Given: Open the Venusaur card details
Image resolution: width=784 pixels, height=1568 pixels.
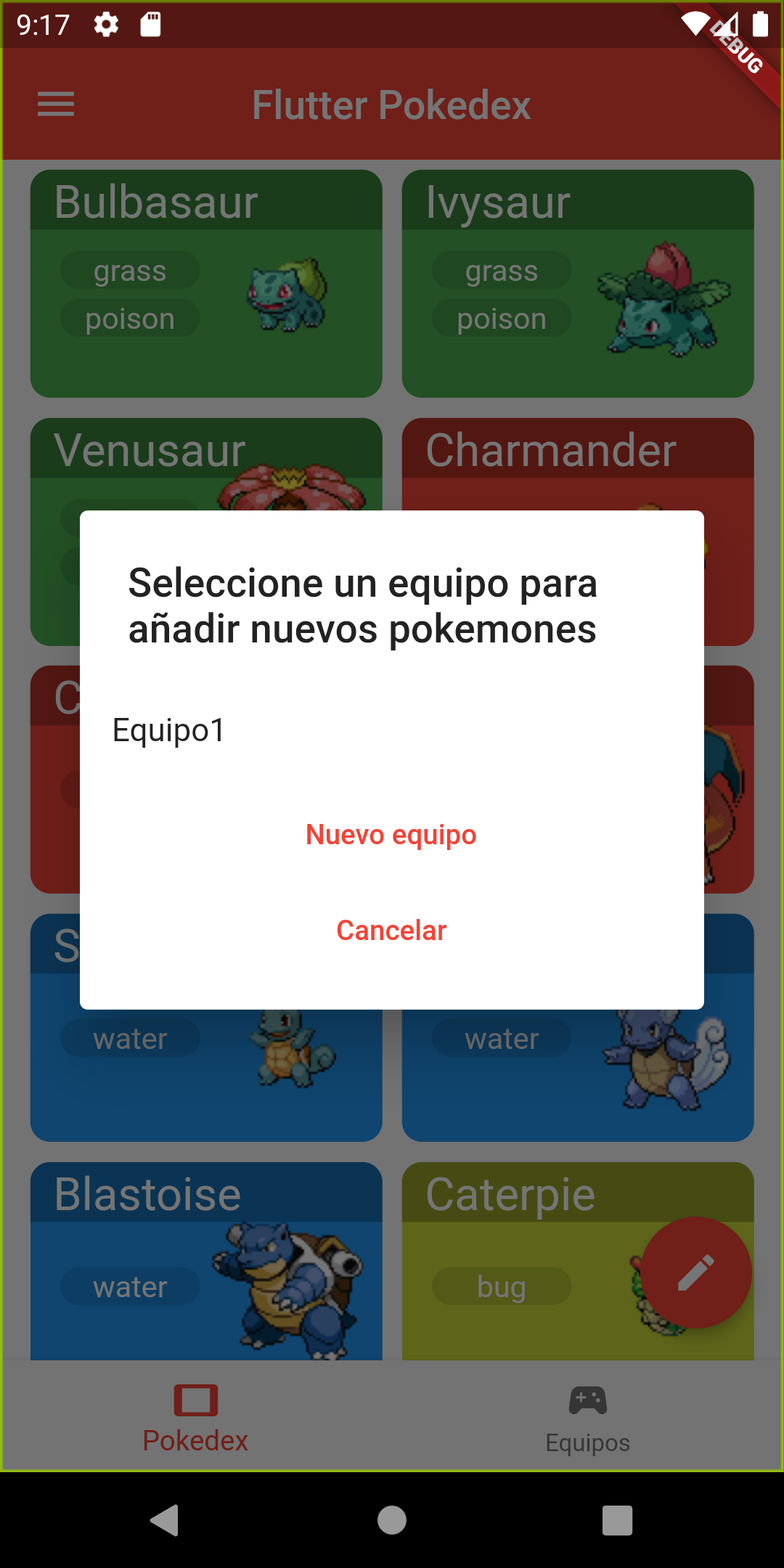Looking at the screenshot, I should coord(149,450).
